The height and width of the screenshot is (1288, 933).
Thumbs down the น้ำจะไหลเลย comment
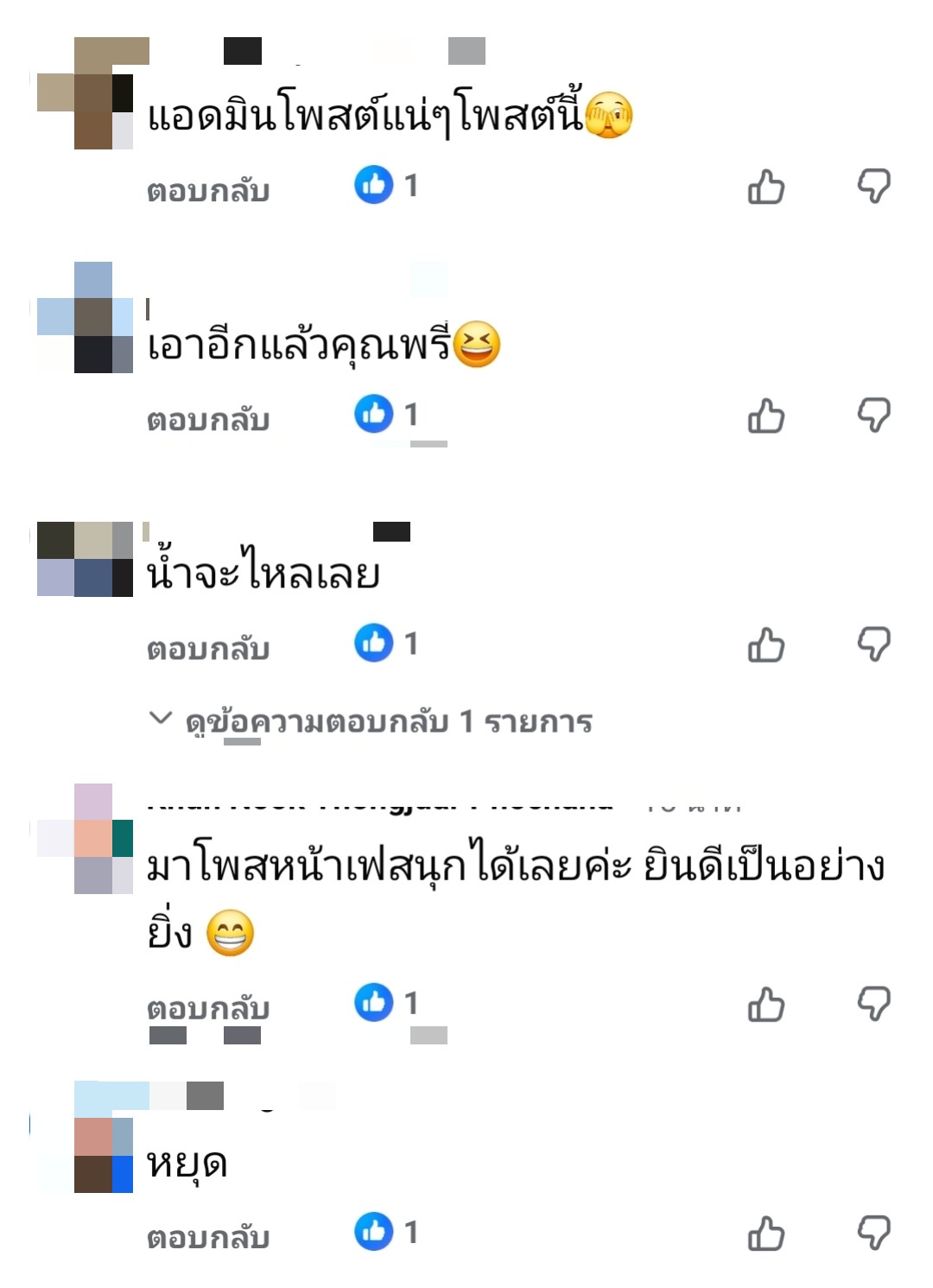873,644
